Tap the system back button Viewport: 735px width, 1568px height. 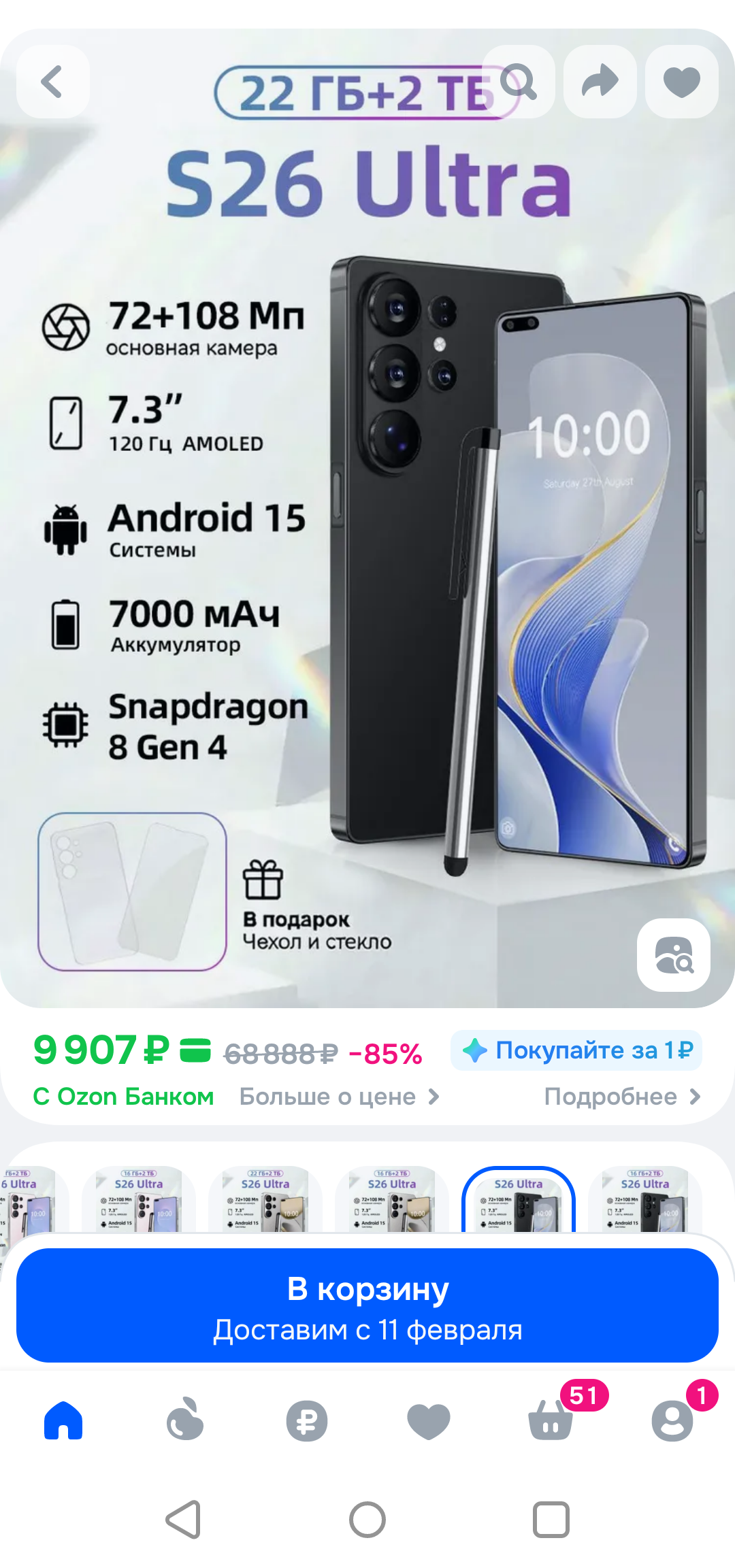coord(184,1520)
